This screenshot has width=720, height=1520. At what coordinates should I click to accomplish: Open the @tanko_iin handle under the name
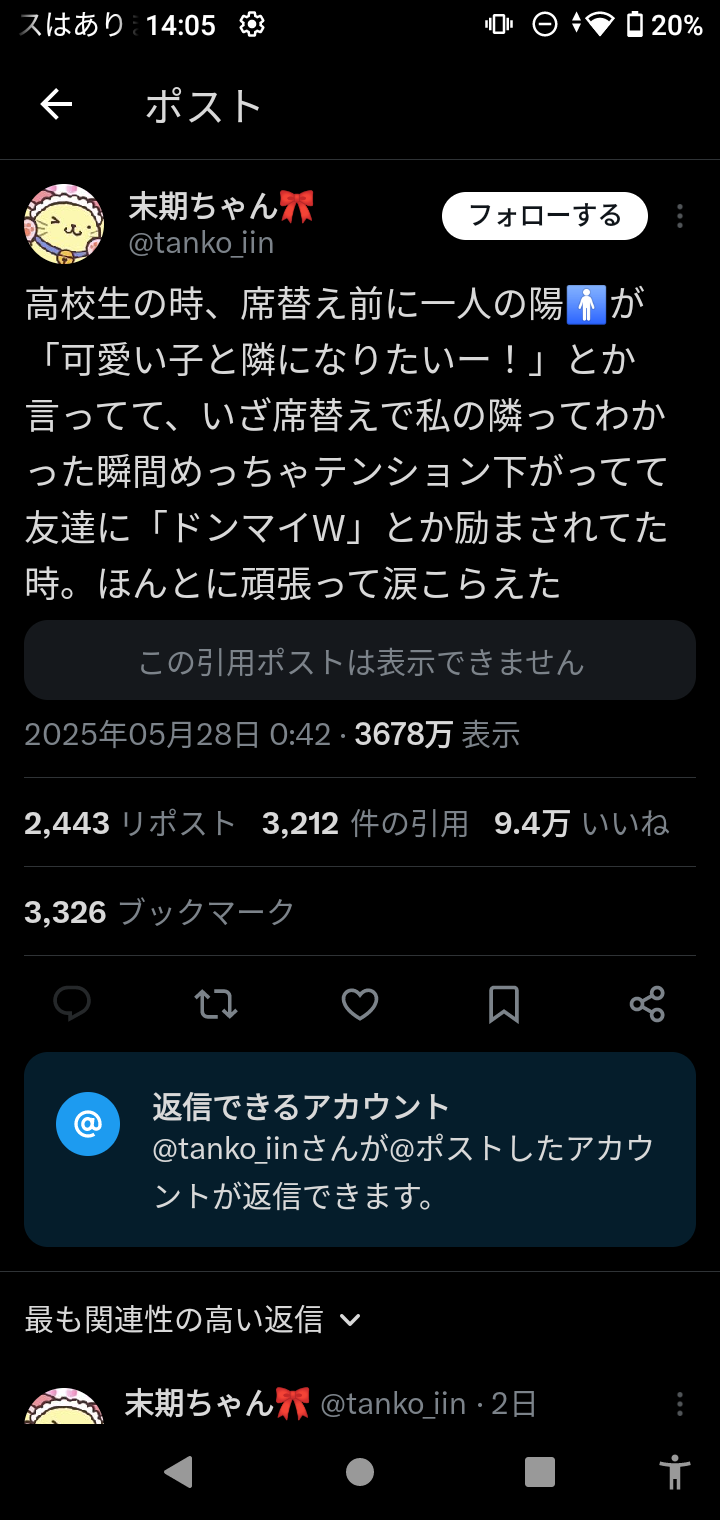(201, 243)
